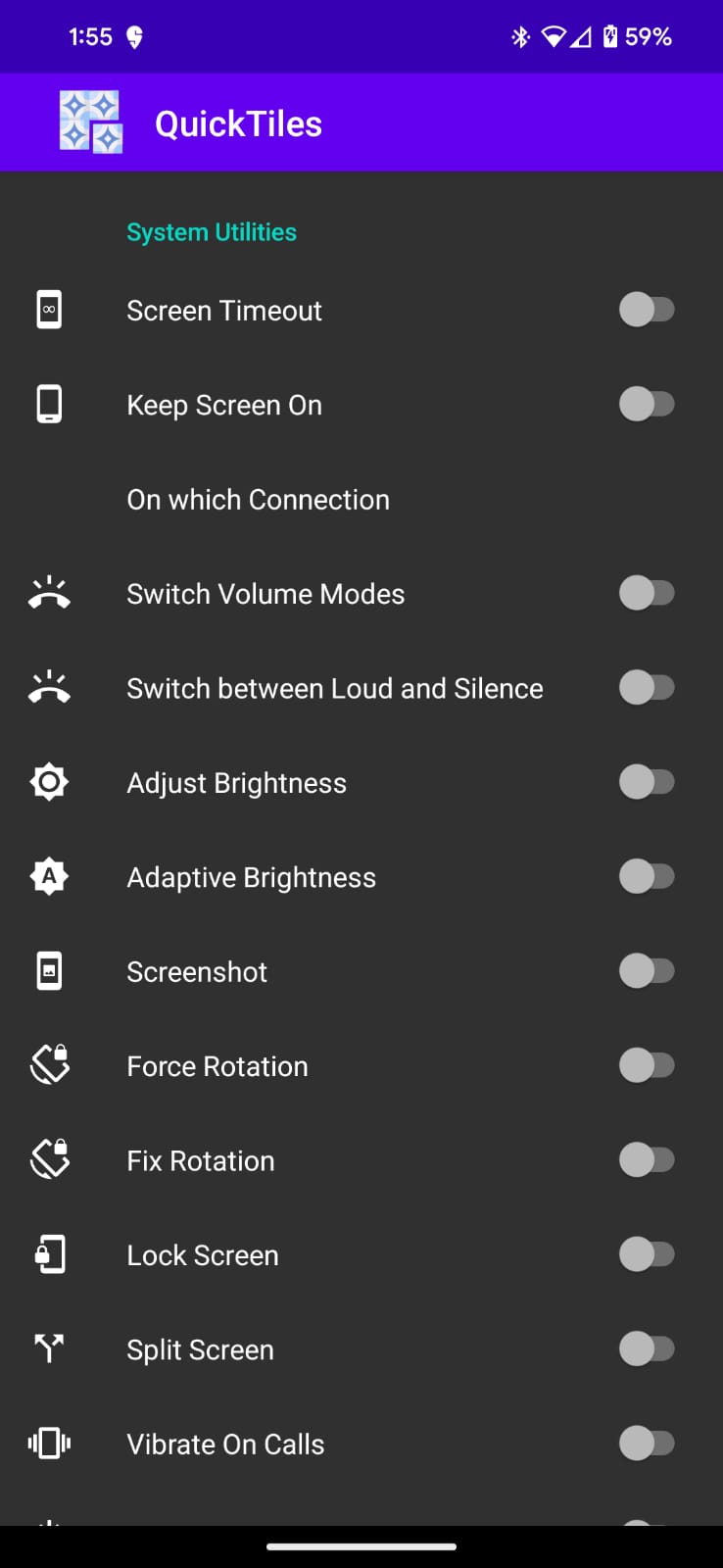Select the System Utilities section header
The height and width of the screenshot is (1568, 723).
coord(211,231)
